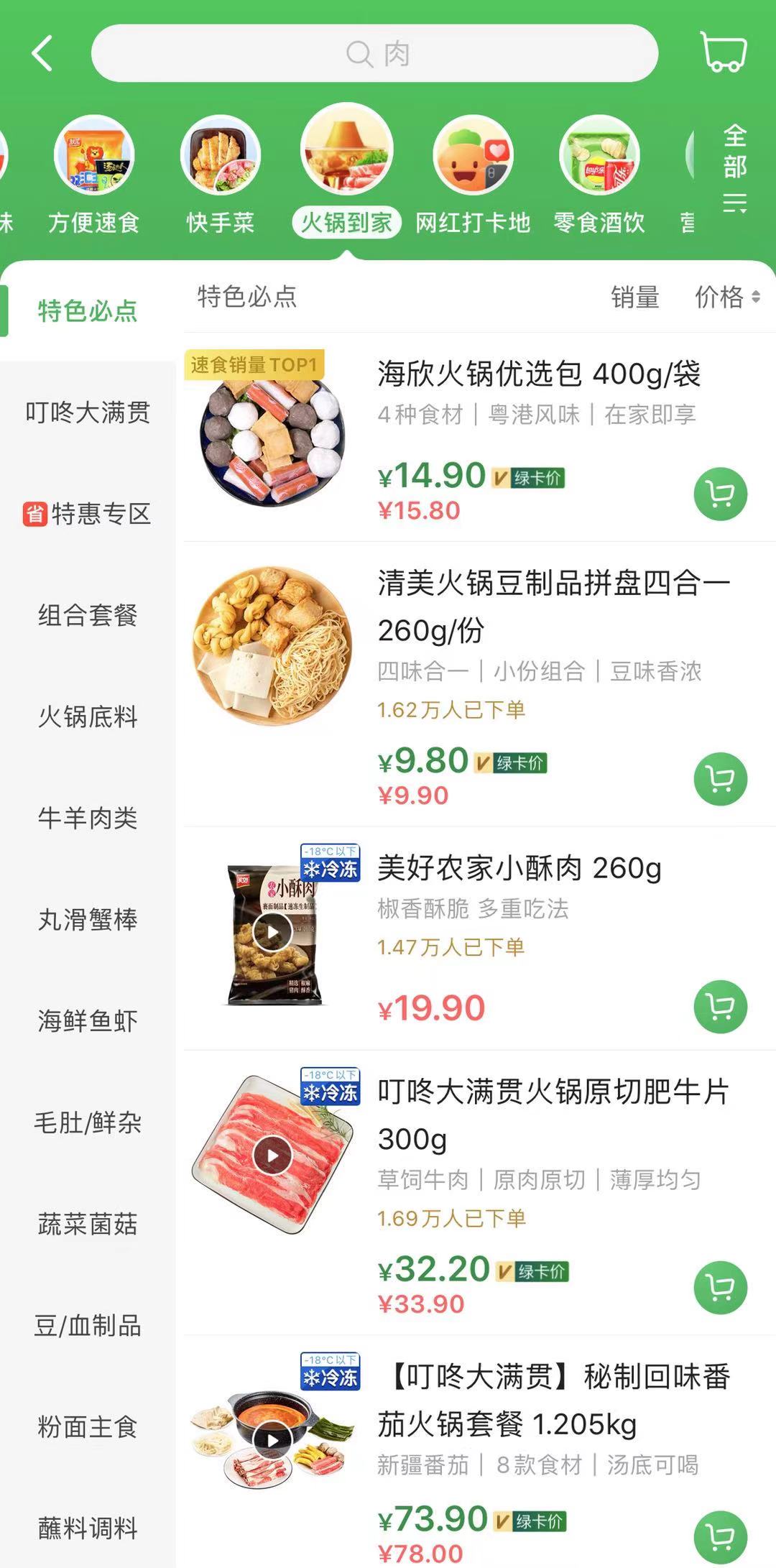Open the 叮咚大满贯 sidebar section
The width and height of the screenshot is (776, 1568).
click(x=88, y=412)
